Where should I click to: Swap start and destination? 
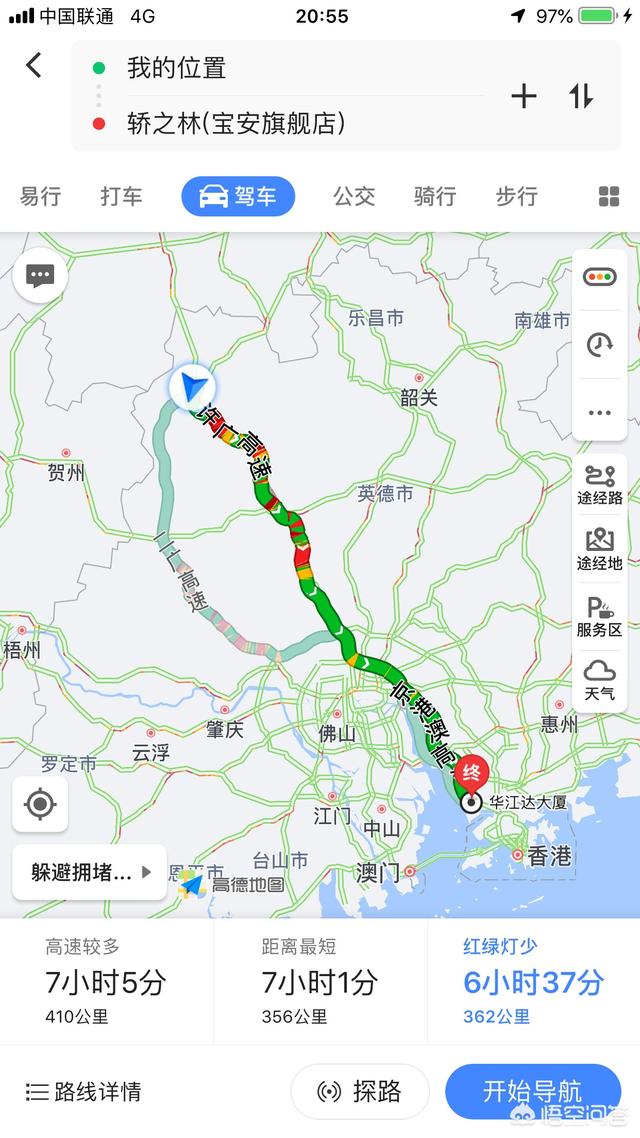coord(581,96)
